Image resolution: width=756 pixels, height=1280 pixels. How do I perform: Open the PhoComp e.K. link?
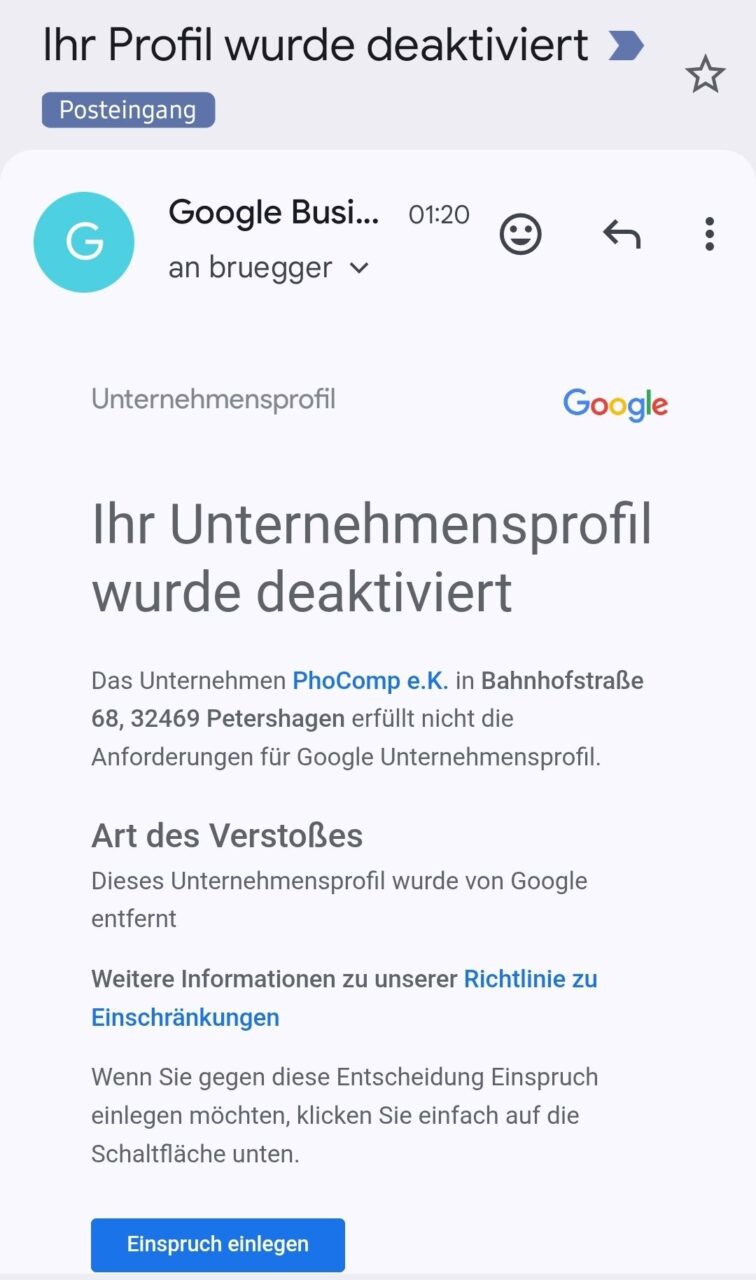370,681
